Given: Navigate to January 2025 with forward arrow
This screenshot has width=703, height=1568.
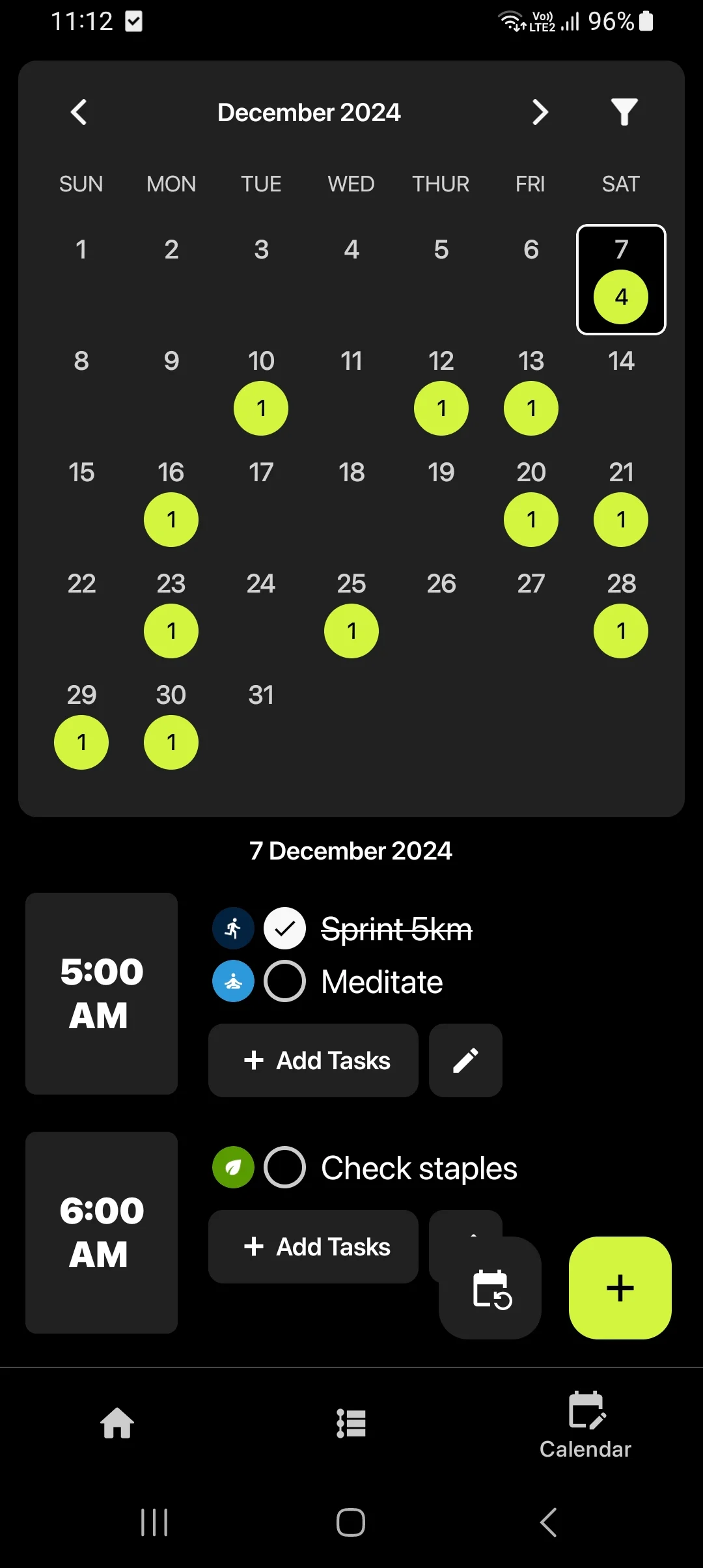Looking at the screenshot, I should click(539, 111).
